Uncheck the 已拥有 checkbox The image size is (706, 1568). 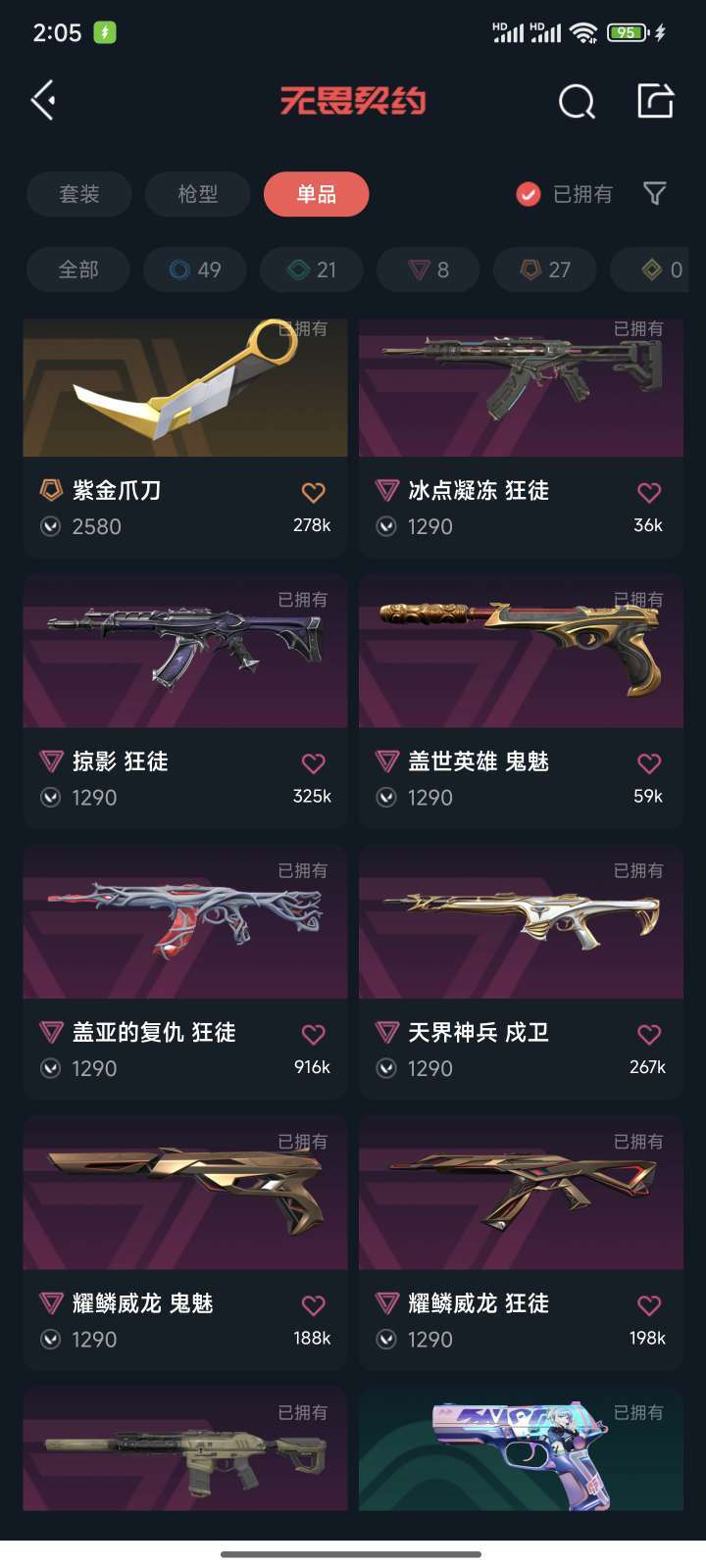pyautogui.click(x=529, y=194)
